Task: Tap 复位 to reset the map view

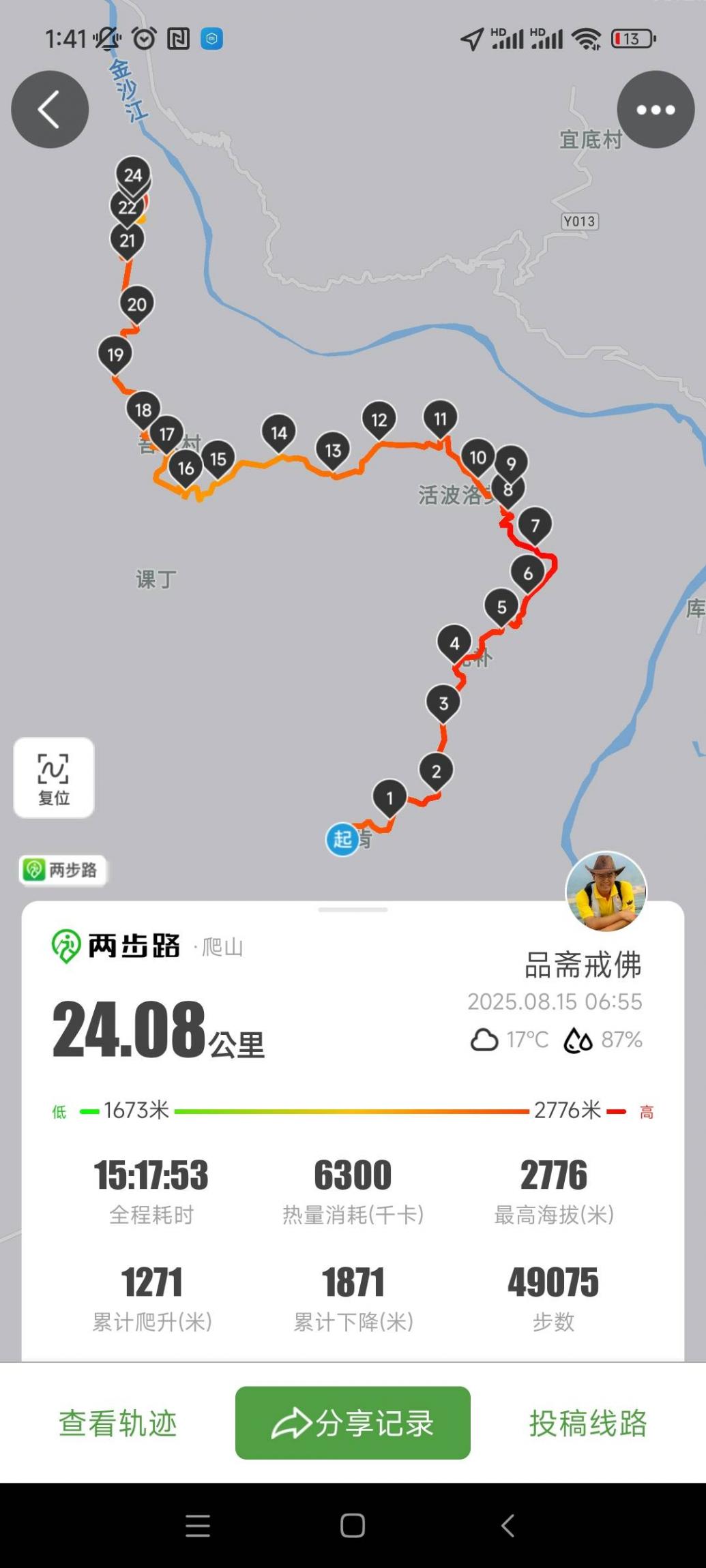Action: pos(54,778)
